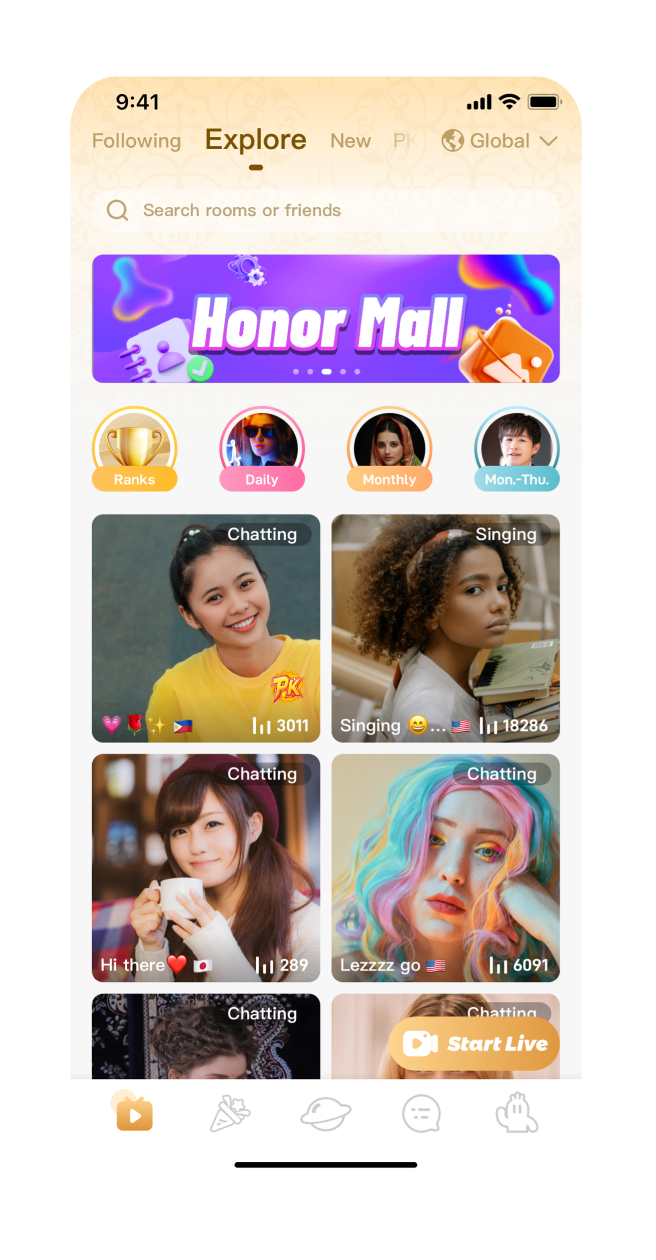Viewport: 656px width, 1260px height.
Task: Open the Ranks trophy shortcut
Action: [134, 449]
